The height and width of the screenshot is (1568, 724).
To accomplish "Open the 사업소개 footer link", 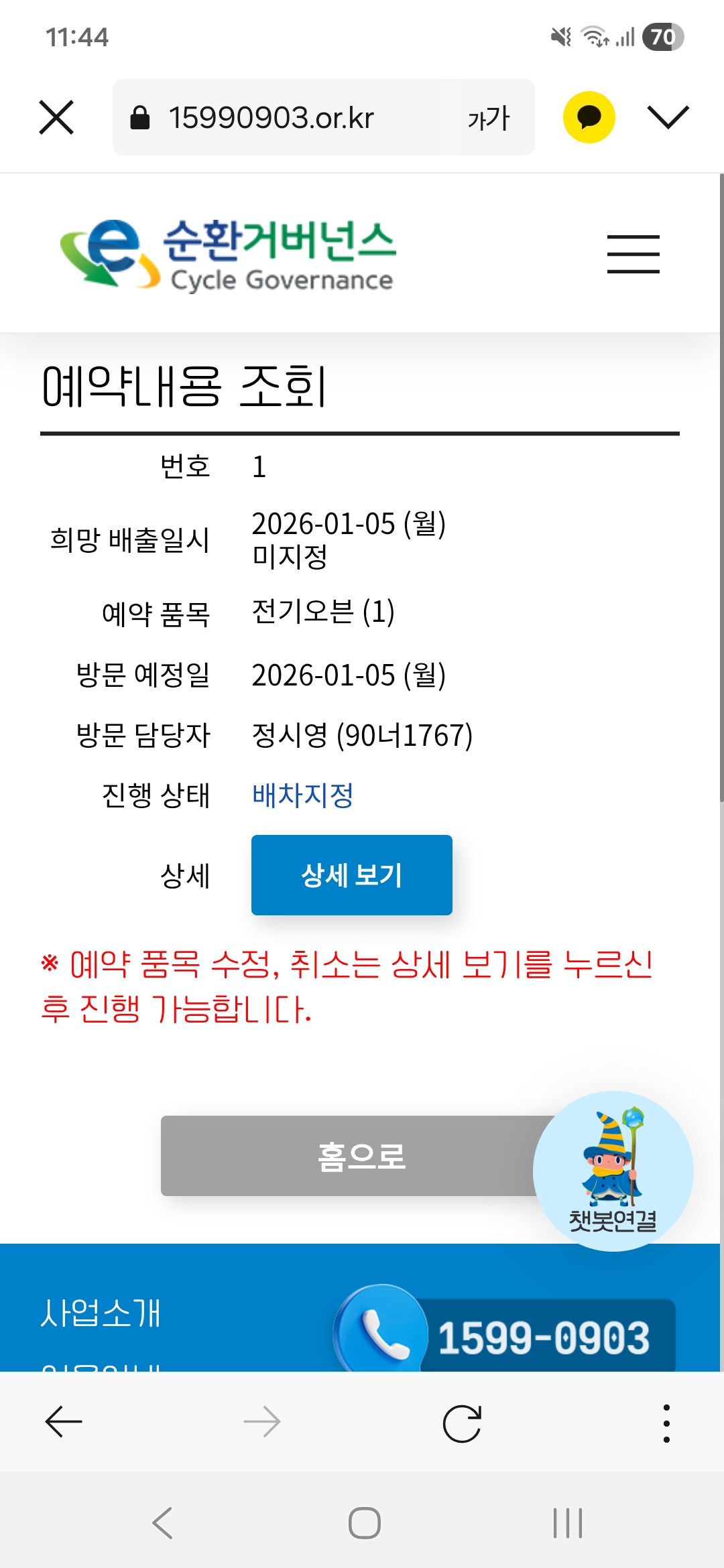I will [101, 1312].
